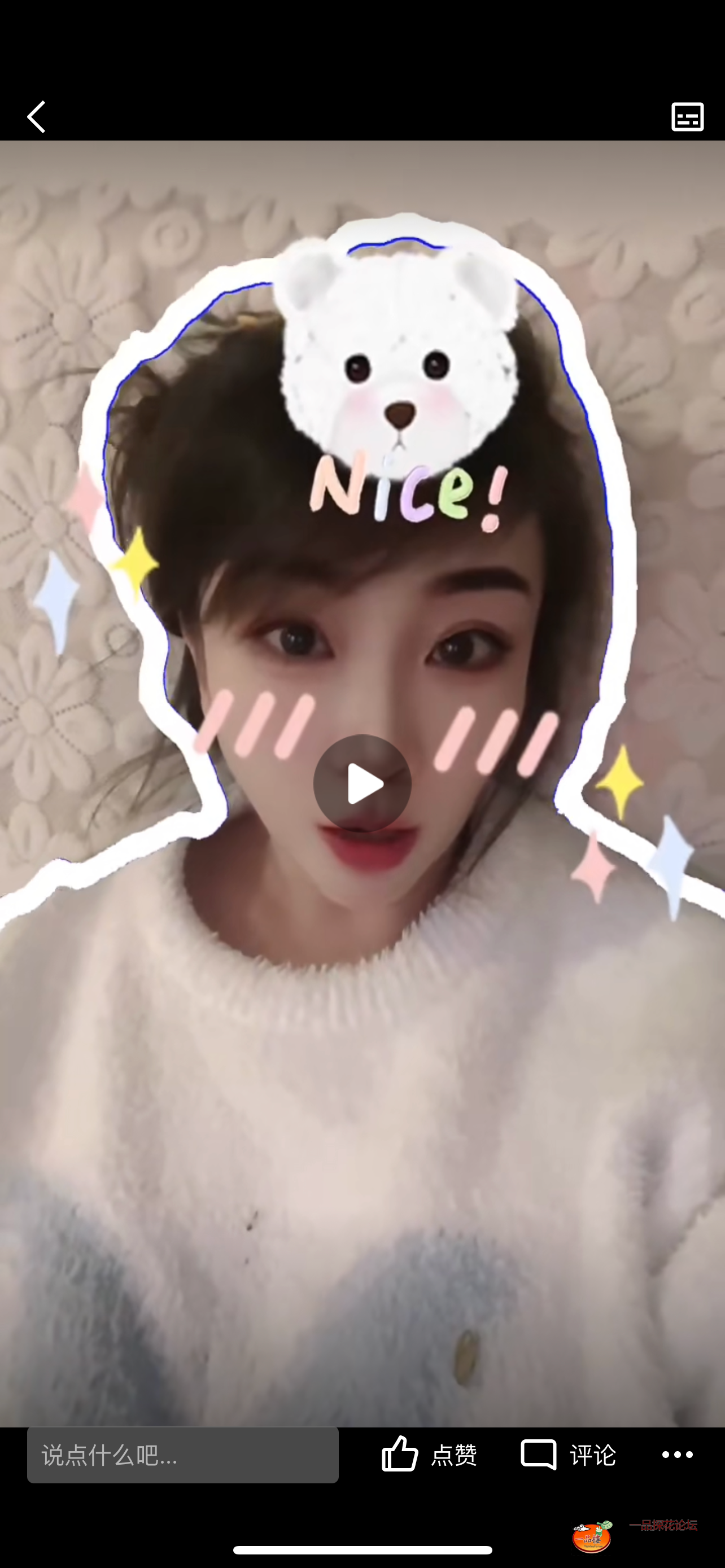Toggle the subtitles icon at the top right
Viewport: 725px width, 1568px height.
687,117
